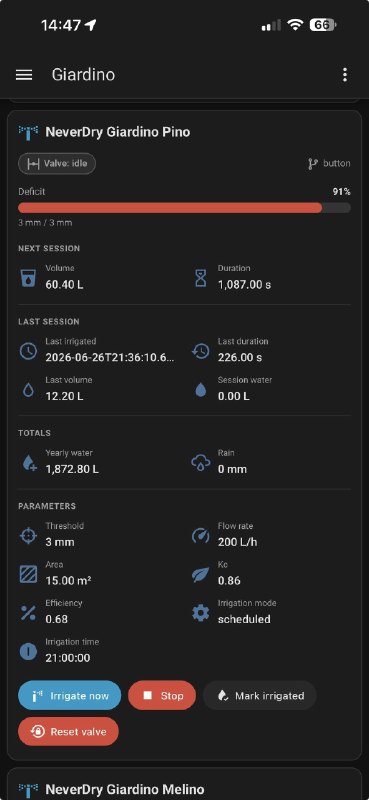
Task: Tap the Valve: idle chip
Action: (x=57, y=164)
